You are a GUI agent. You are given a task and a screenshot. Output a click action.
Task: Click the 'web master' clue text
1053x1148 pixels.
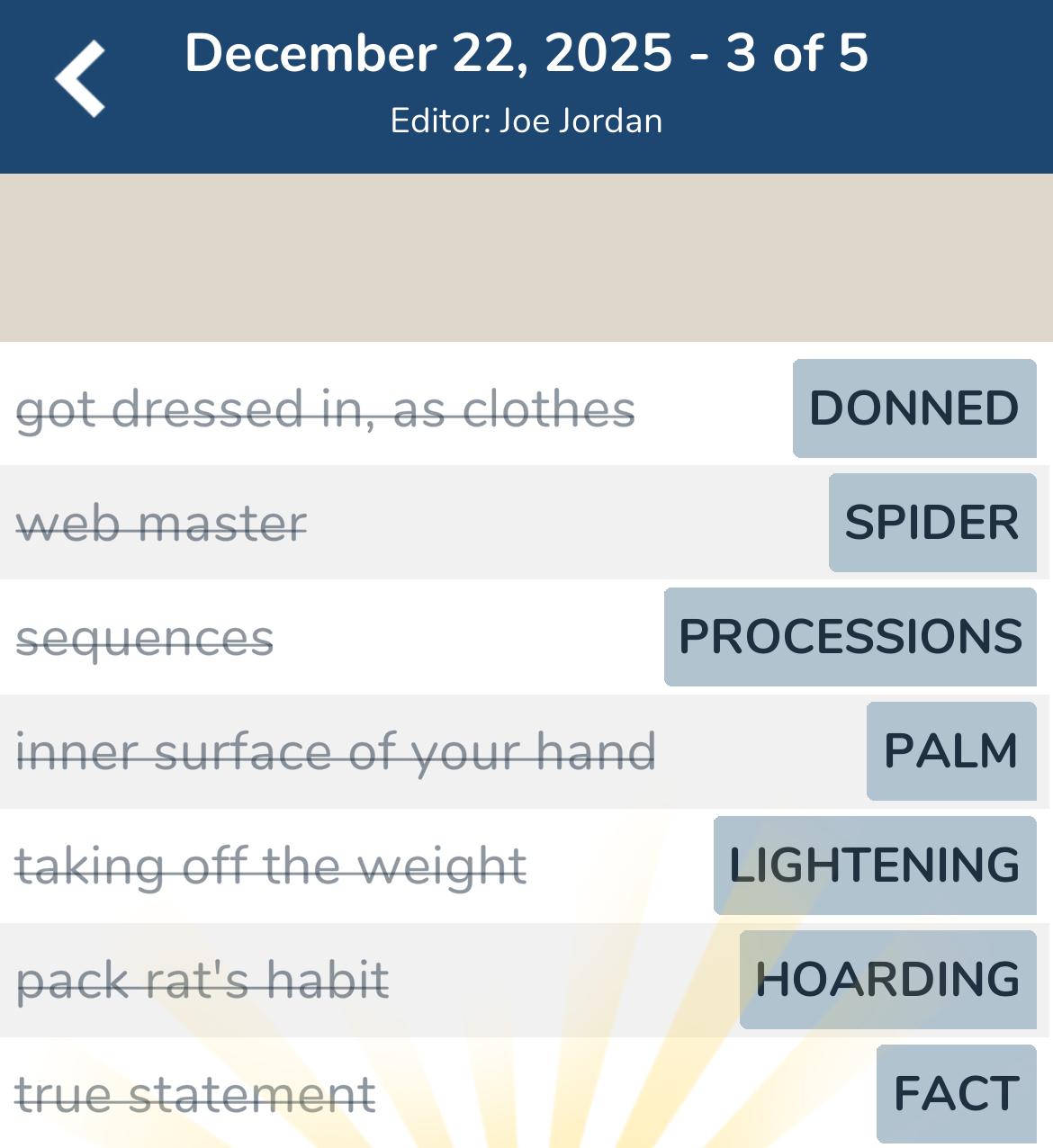click(x=162, y=523)
